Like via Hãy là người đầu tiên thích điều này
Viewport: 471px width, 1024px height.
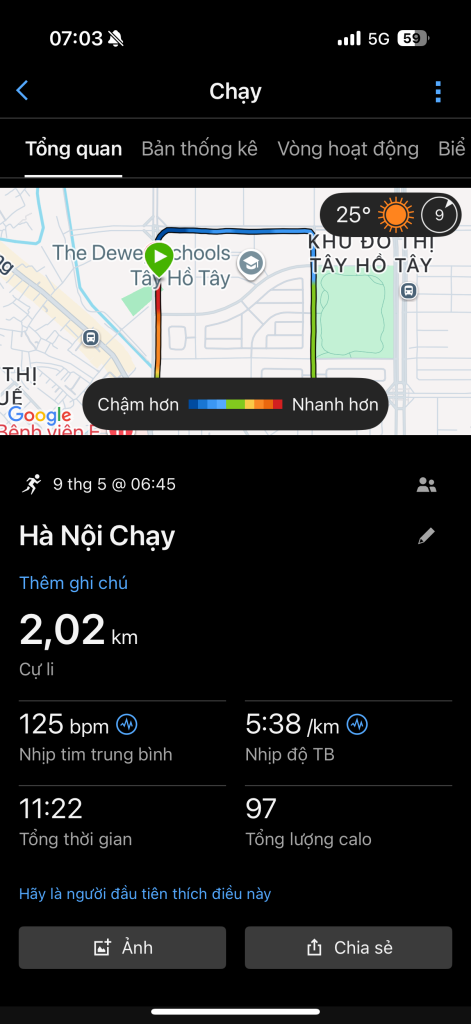click(x=145, y=893)
